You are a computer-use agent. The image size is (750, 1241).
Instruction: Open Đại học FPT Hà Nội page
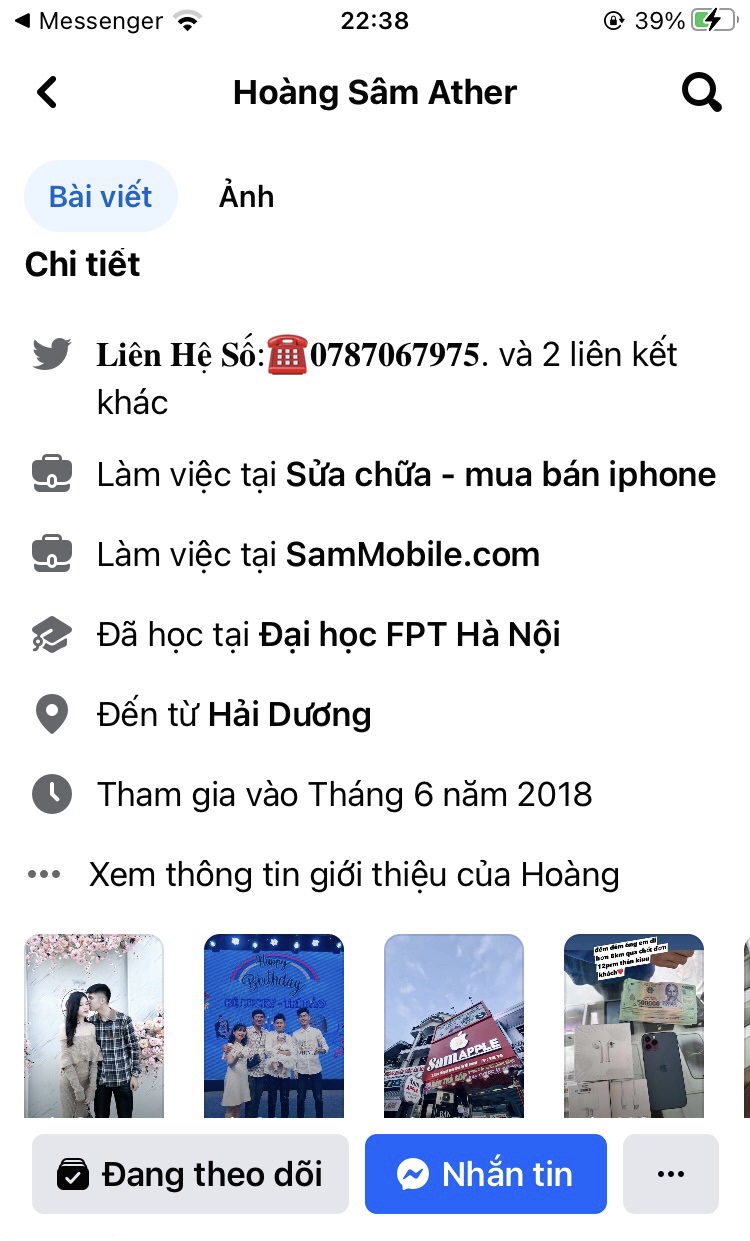409,634
